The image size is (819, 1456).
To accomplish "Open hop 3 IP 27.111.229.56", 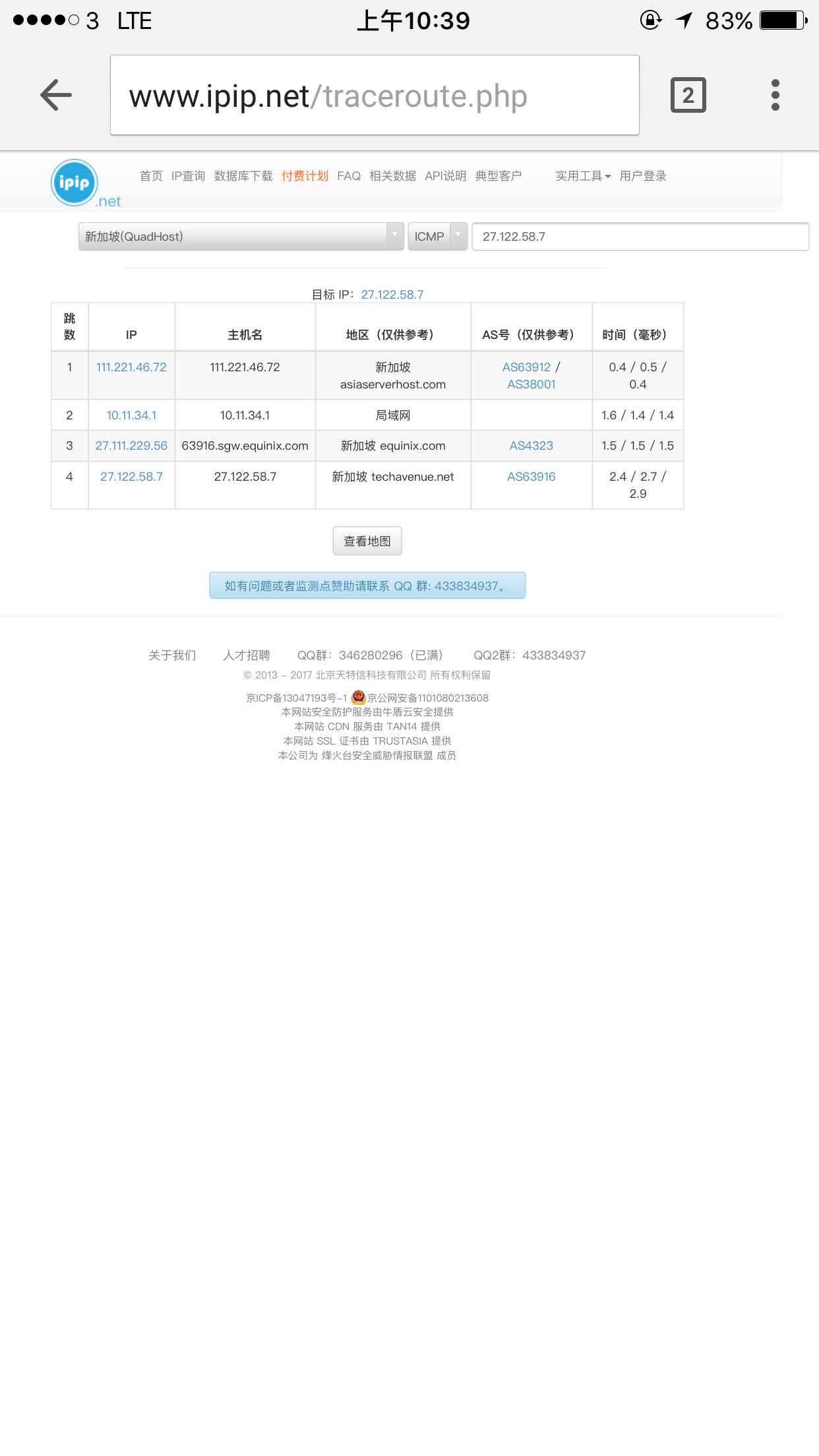I will (x=131, y=446).
